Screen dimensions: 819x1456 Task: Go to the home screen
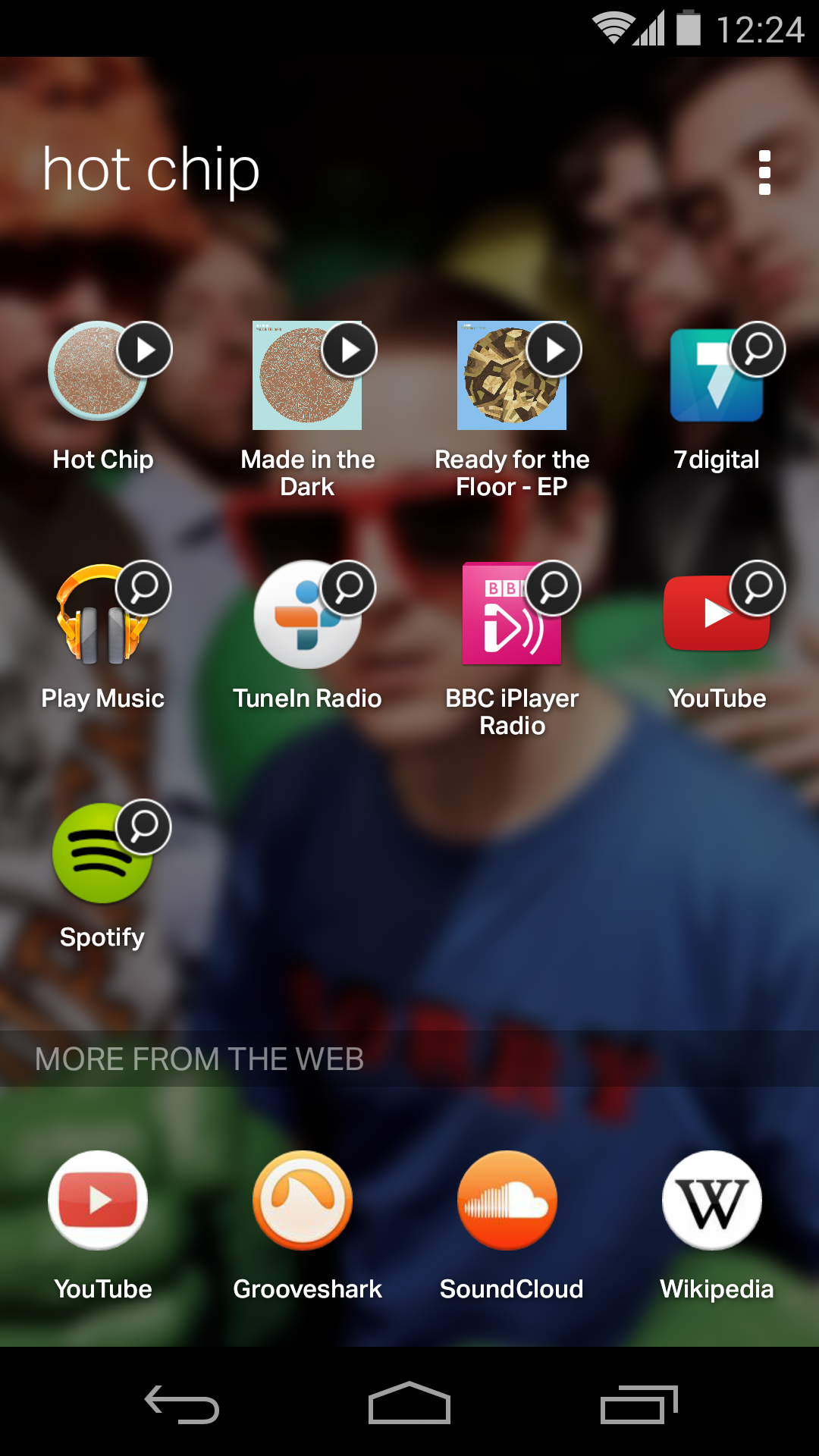409,1403
